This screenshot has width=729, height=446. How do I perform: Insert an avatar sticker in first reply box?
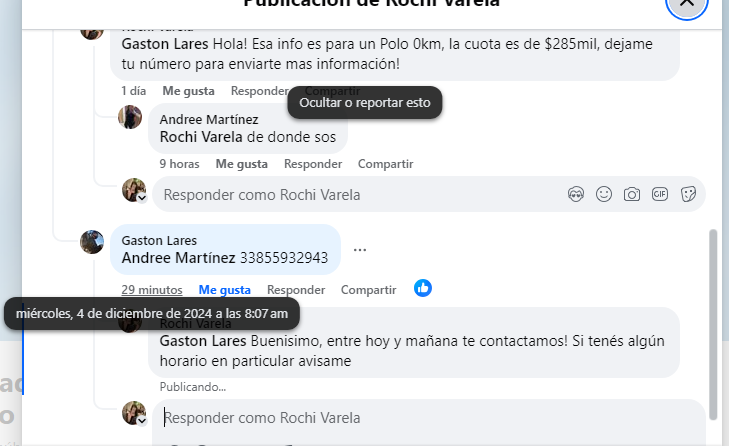click(575, 195)
